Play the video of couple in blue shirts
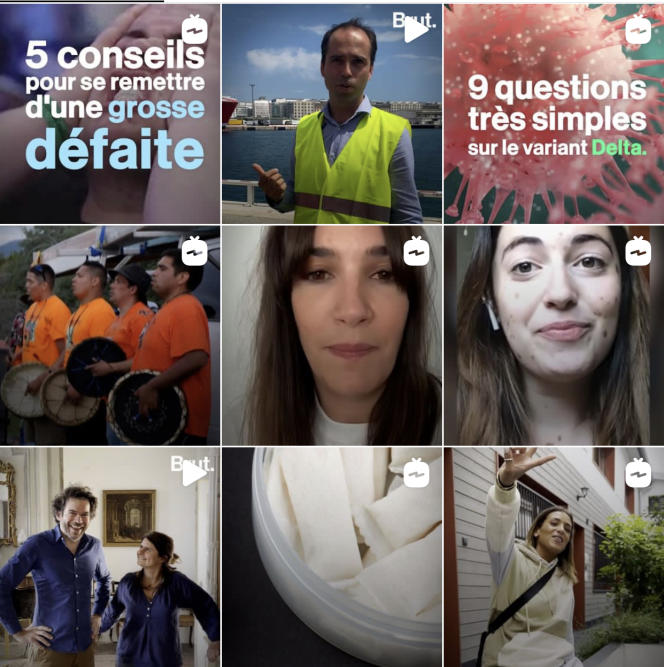This screenshot has height=667, width=664. [110, 557]
